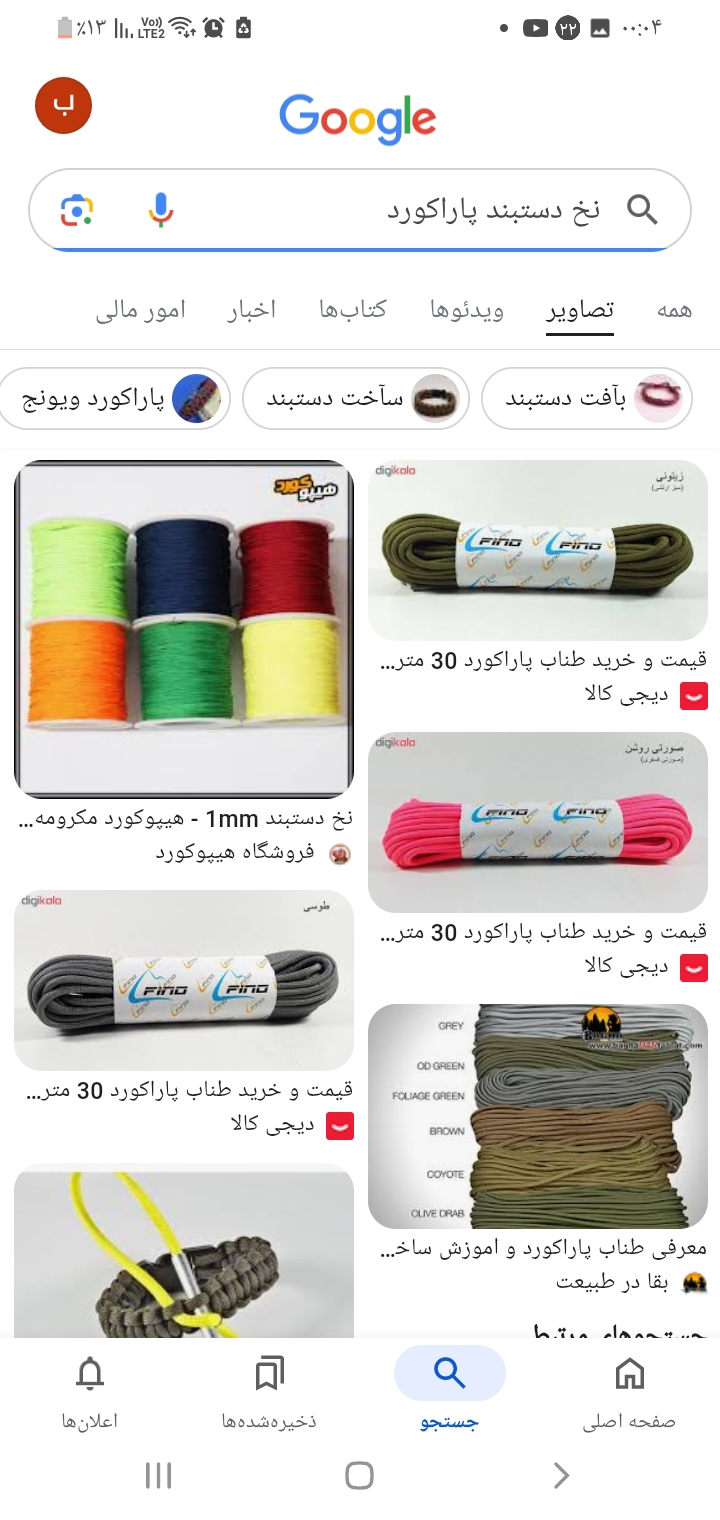Switch to the اخبار tab
Viewport: 720px width, 1520px height.
[251, 310]
